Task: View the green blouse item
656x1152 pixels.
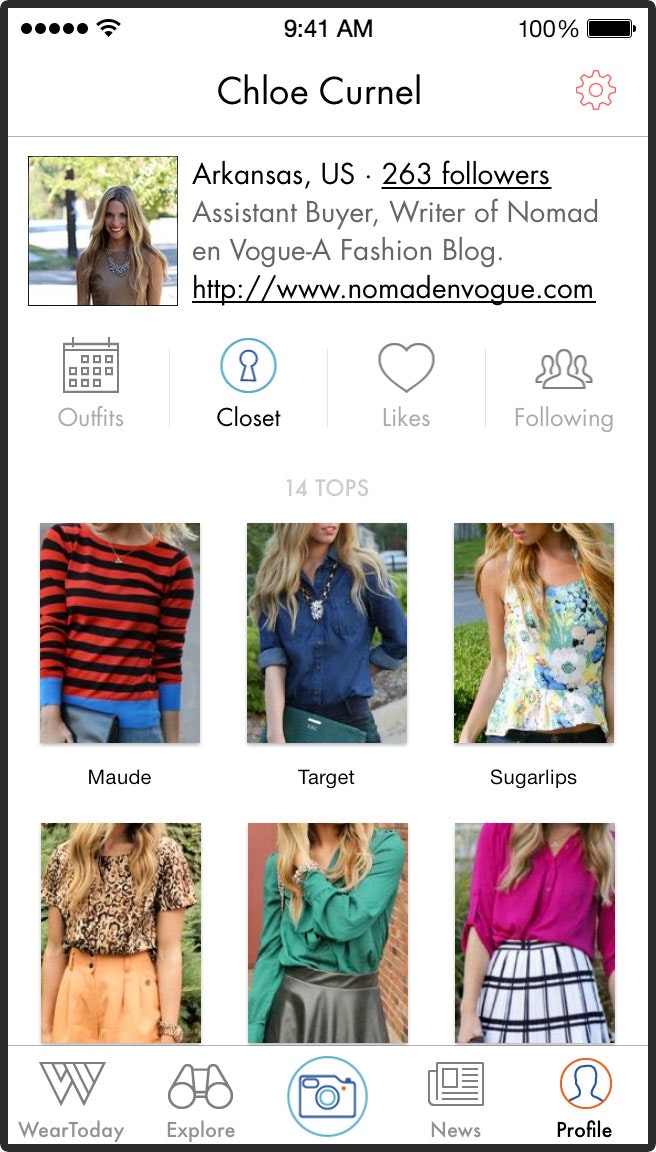Action: pos(328,932)
